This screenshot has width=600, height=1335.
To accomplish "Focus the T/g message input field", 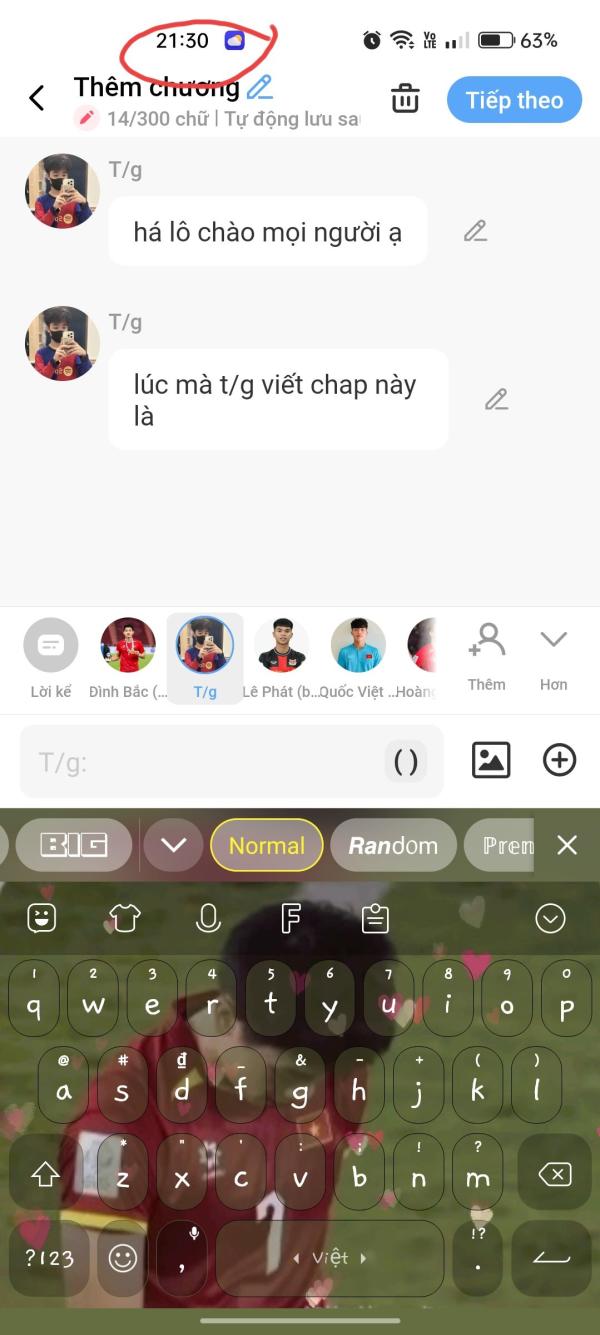I will (x=200, y=762).
